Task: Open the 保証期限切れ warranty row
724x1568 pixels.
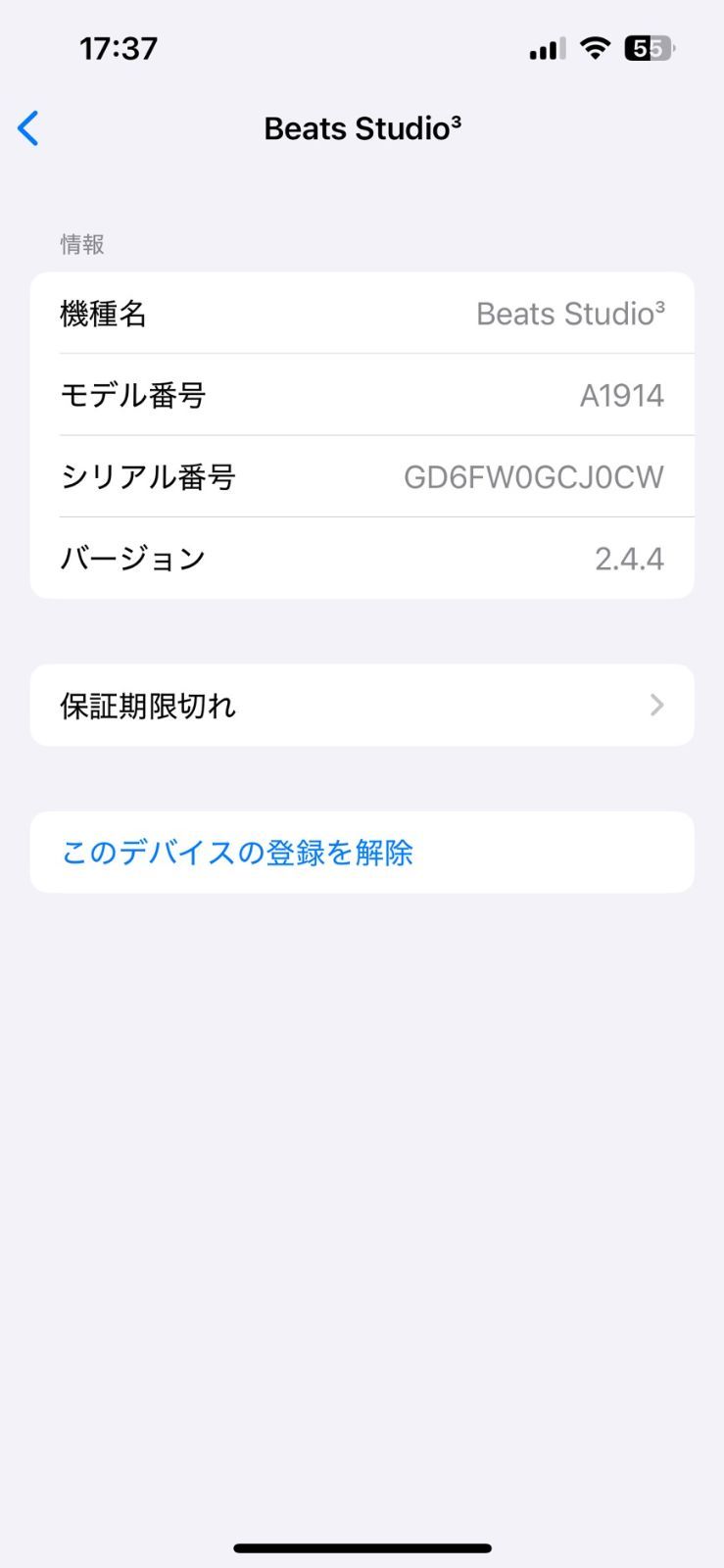Action: point(362,706)
